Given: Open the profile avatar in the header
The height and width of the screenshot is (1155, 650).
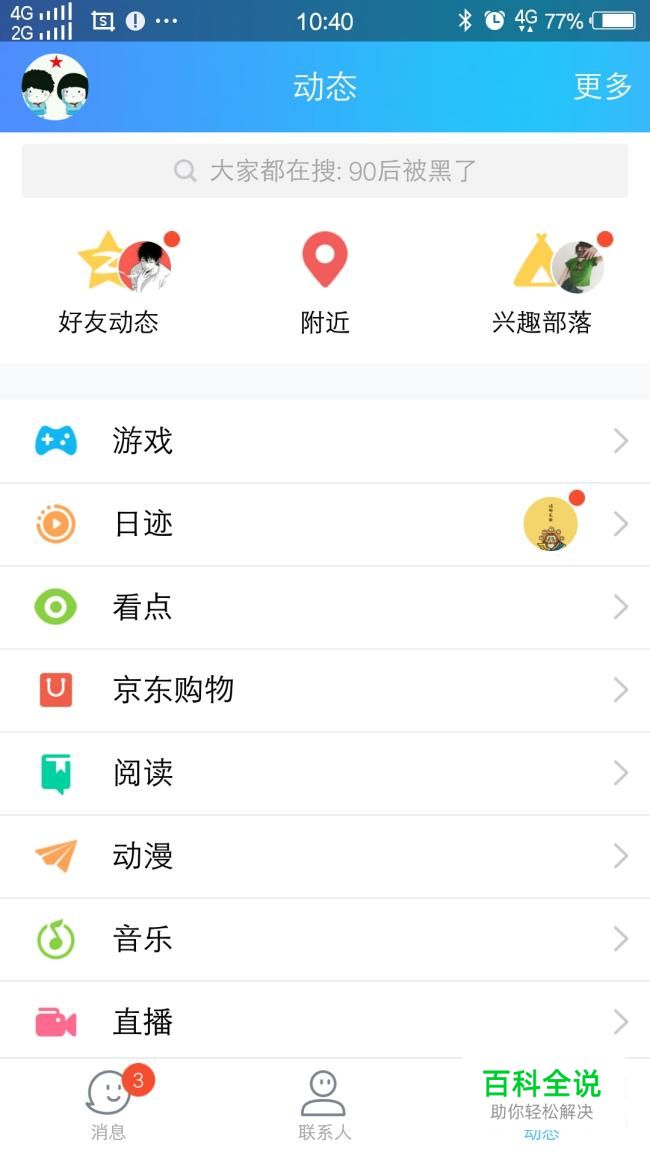Looking at the screenshot, I should (55, 87).
